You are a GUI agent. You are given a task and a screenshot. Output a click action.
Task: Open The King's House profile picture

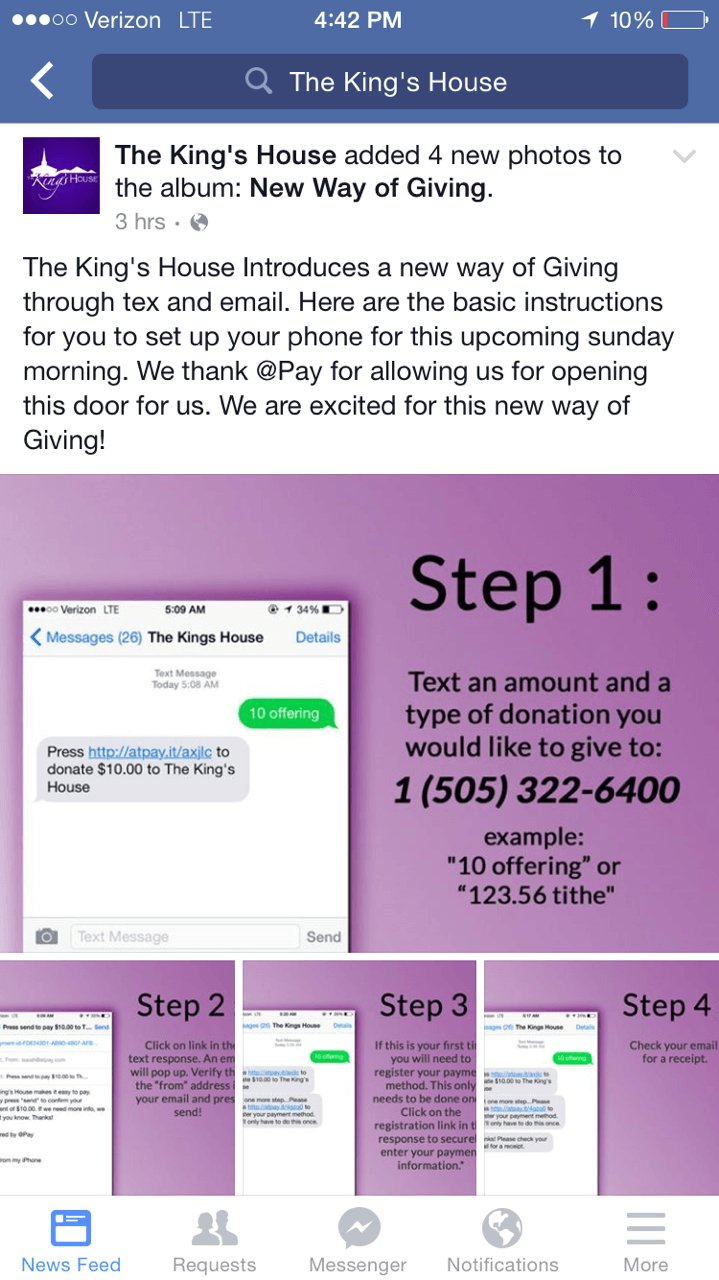[x=62, y=175]
